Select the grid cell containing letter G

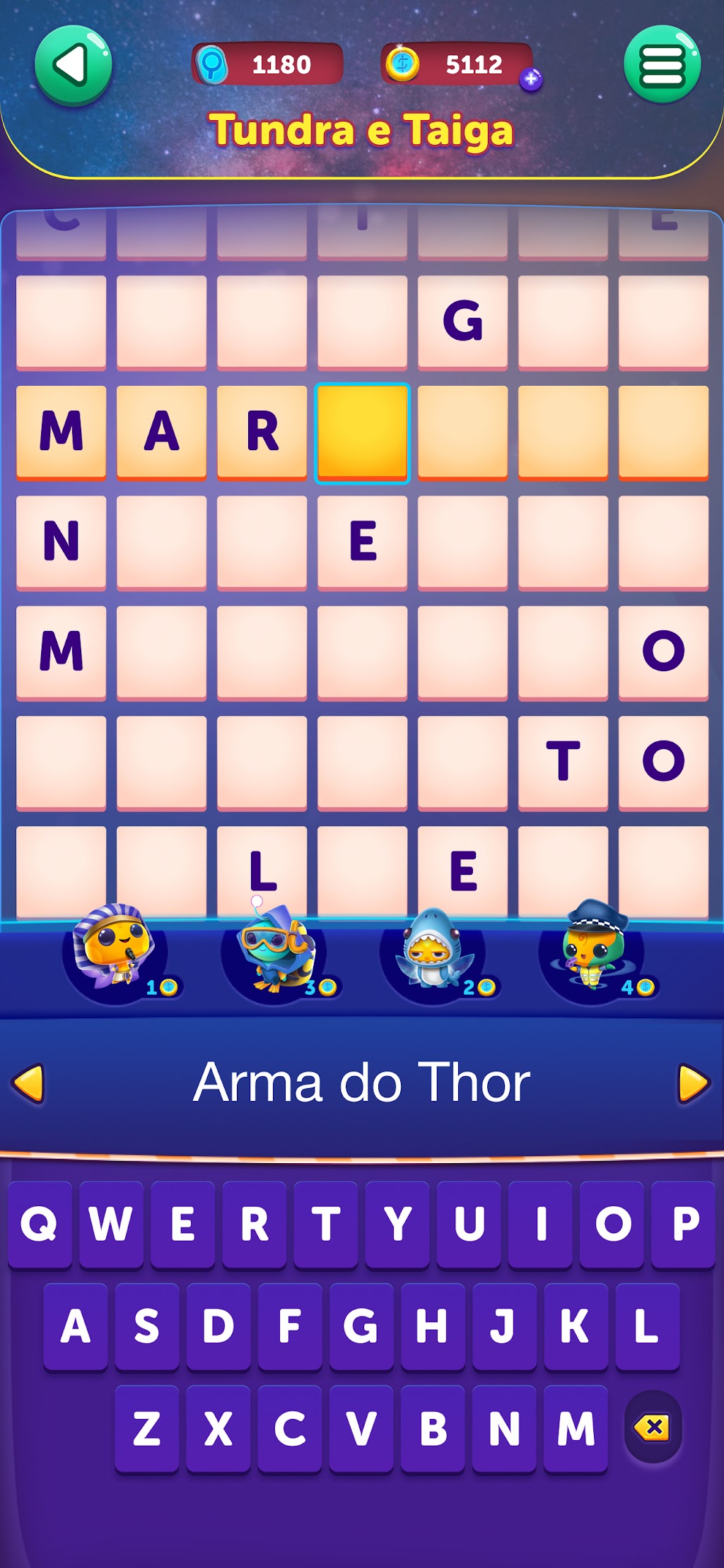[x=462, y=322]
